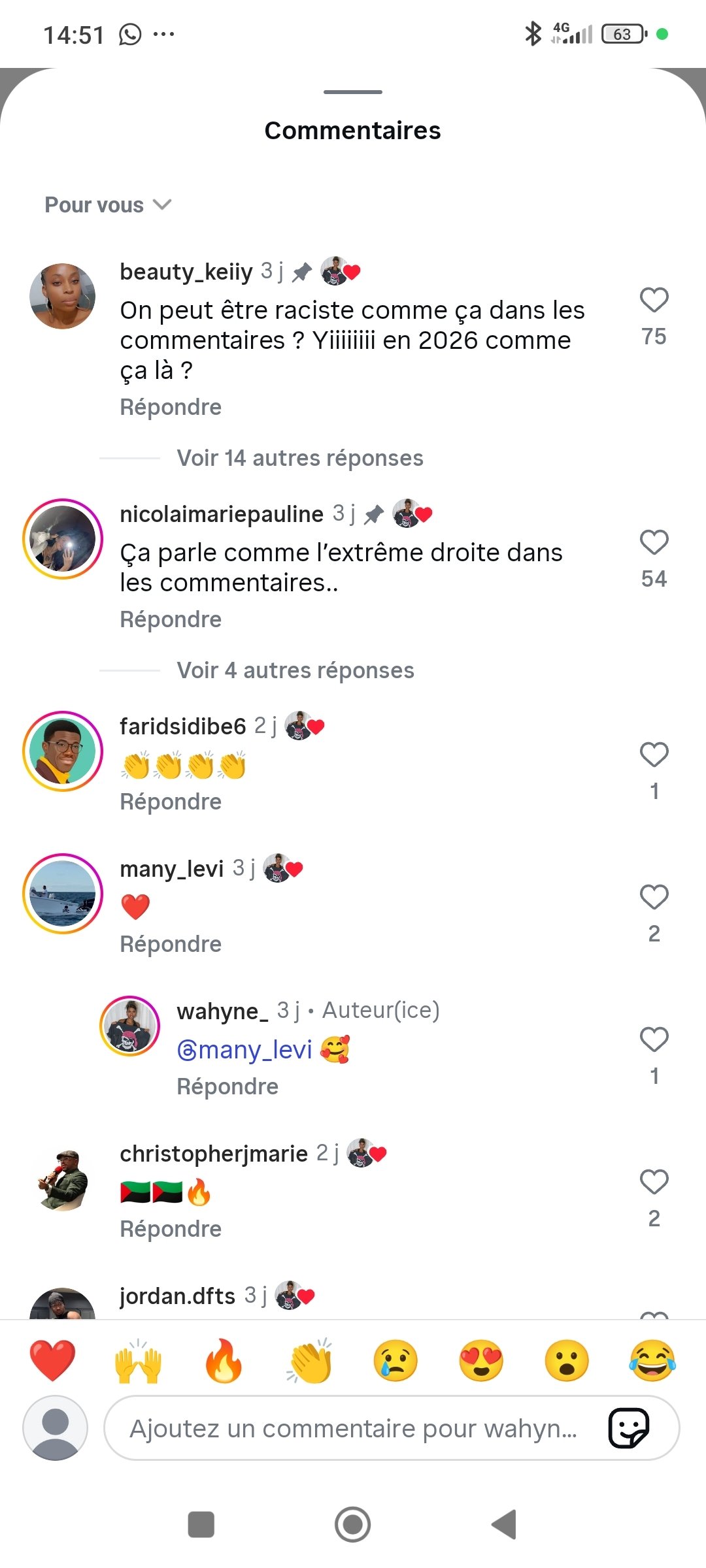This screenshot has height=1568, width=706.
Task: Reply to faridsidibe6's clapping comment
Action: [x=171, y=802]
